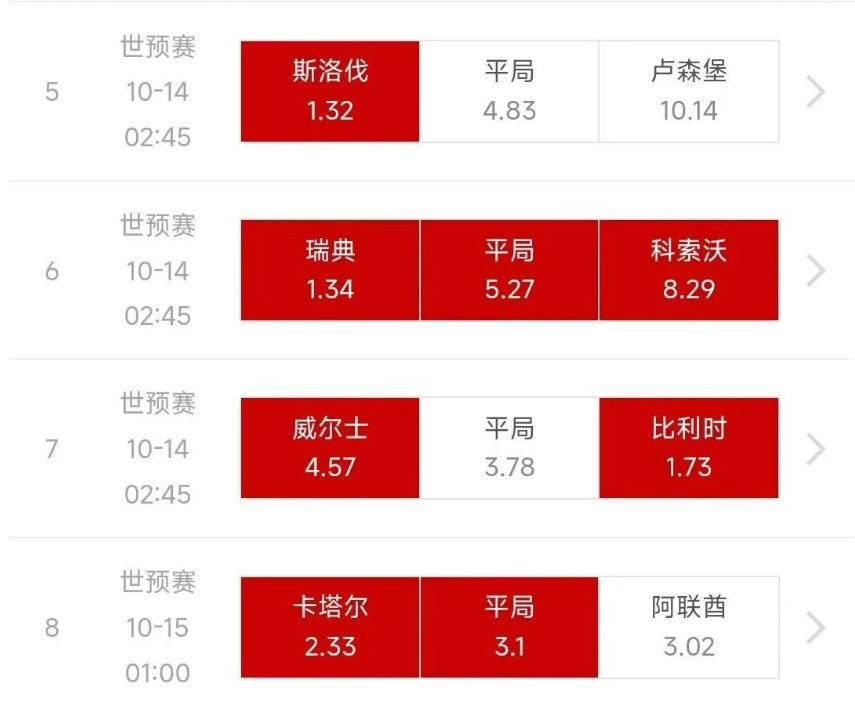The width and height of the screenshot is (855, 702).
Task: Deselect 平局 at 3.1 odds
Action: click(509, 627)
